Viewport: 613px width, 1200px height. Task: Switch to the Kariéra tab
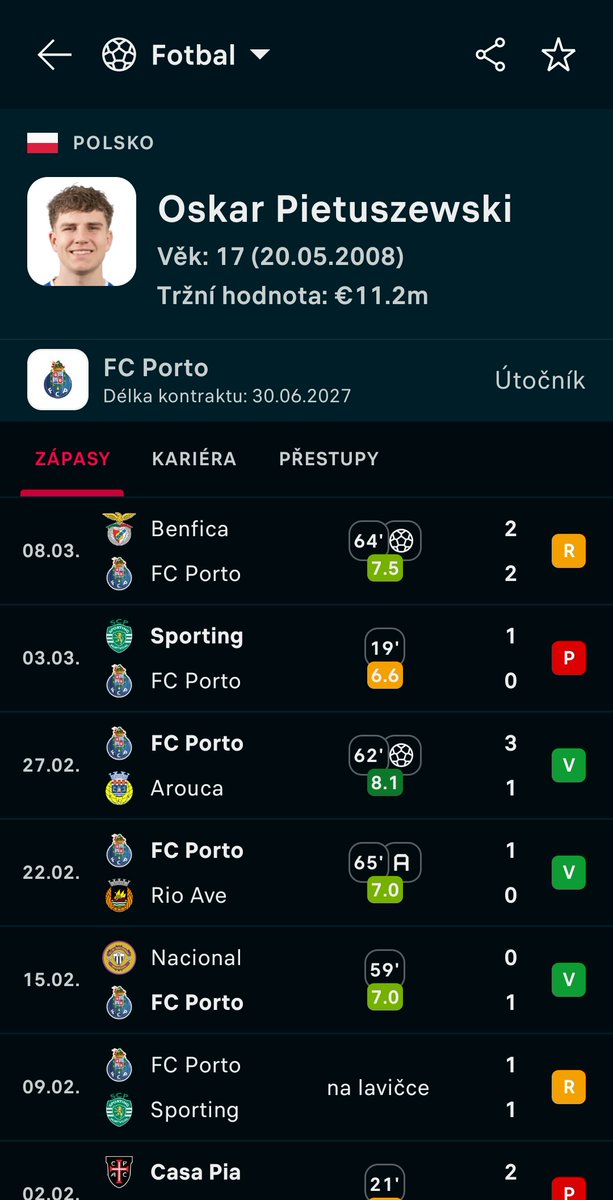(194, 459)
